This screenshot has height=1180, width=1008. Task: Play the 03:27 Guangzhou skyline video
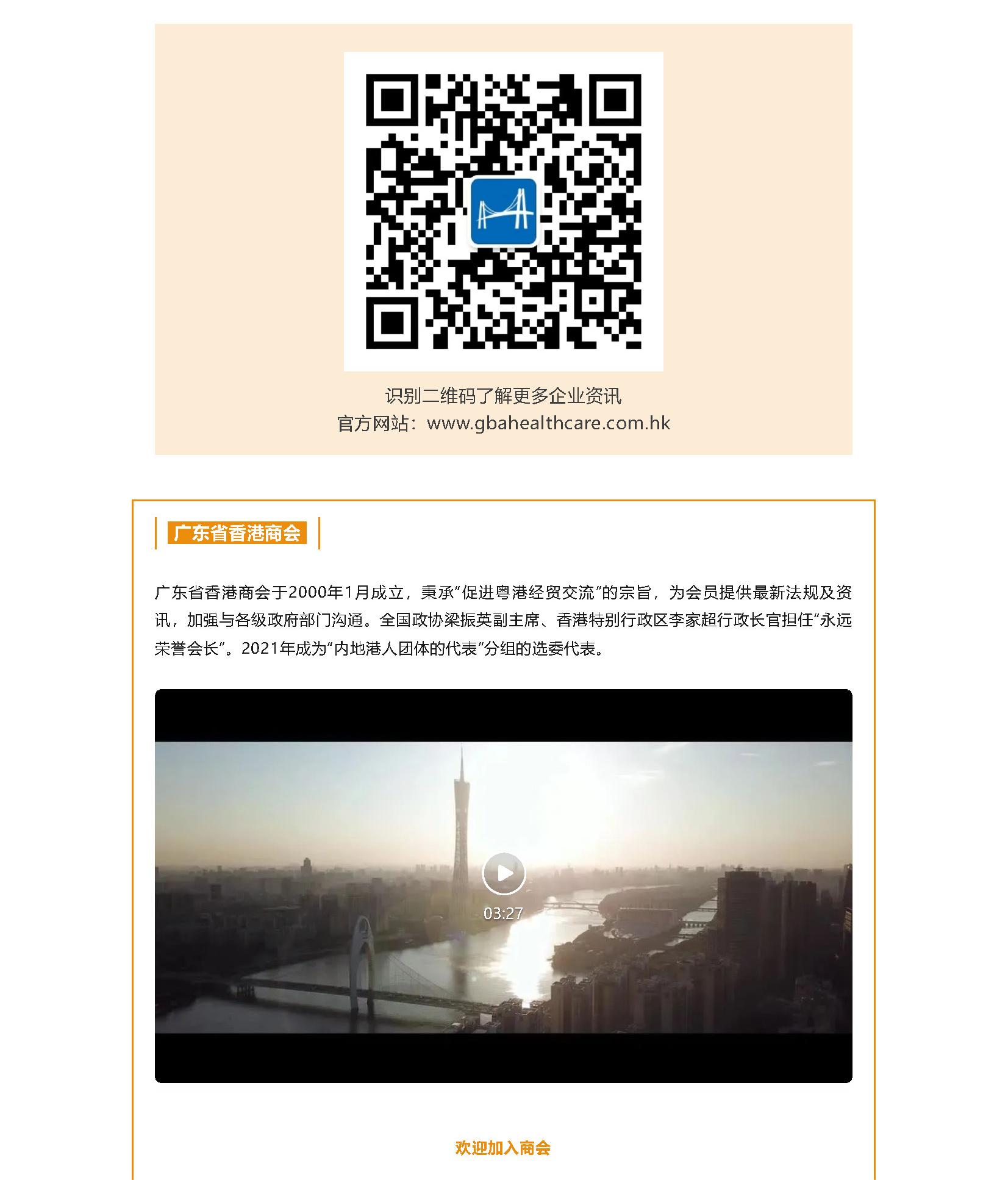coord(503,873)
